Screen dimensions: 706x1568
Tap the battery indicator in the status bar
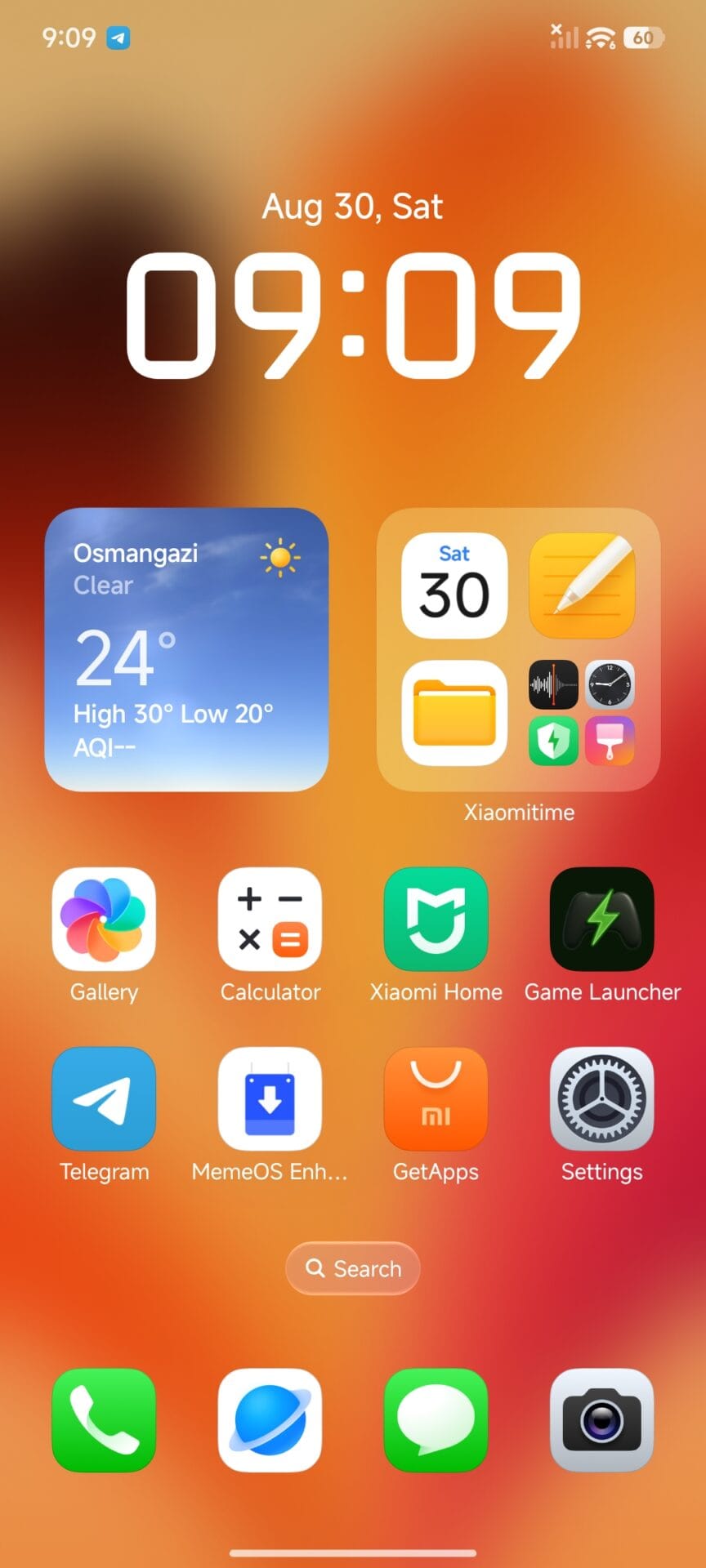click(641, 38)
